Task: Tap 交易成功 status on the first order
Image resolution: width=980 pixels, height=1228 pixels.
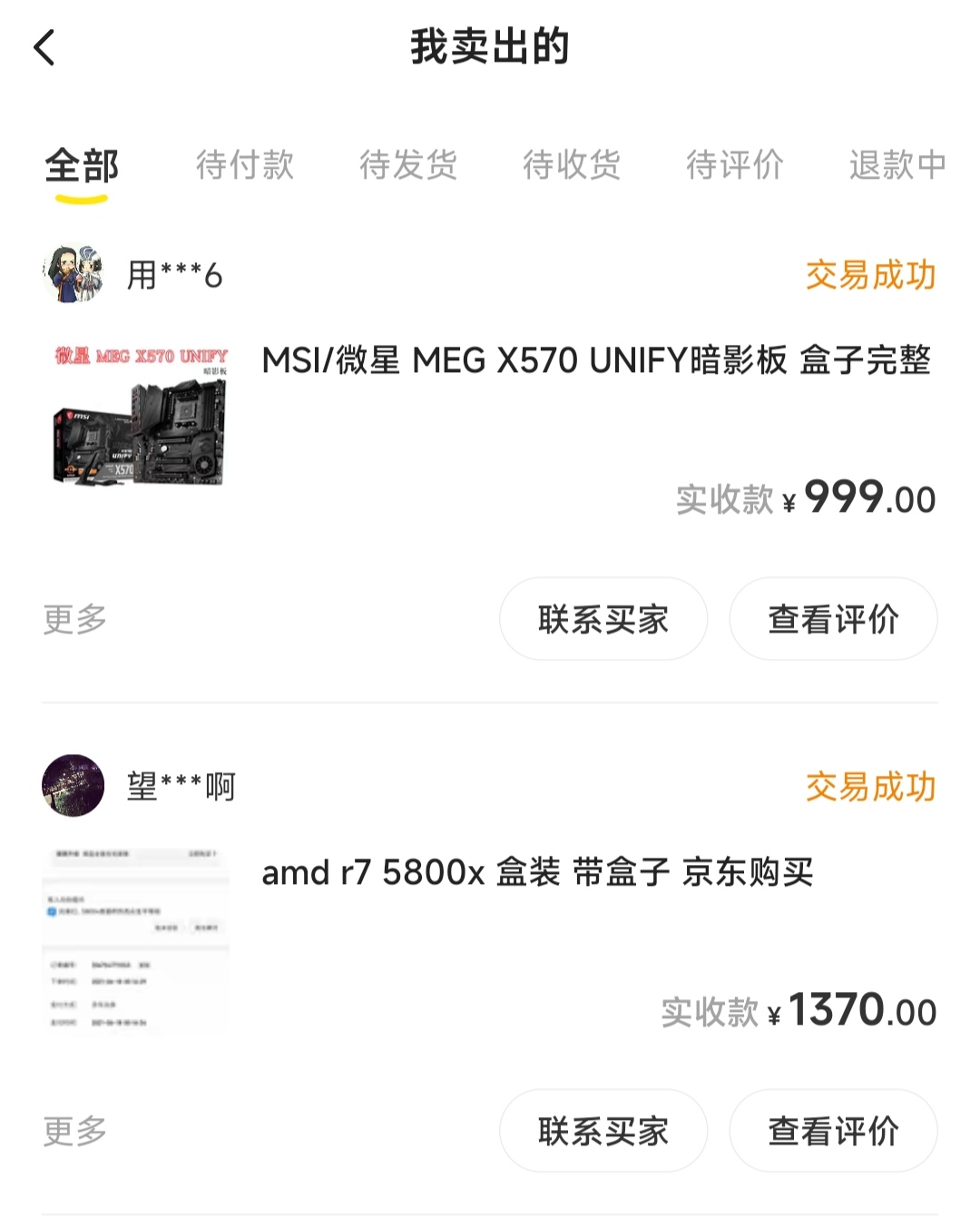Action: (871, 272)
